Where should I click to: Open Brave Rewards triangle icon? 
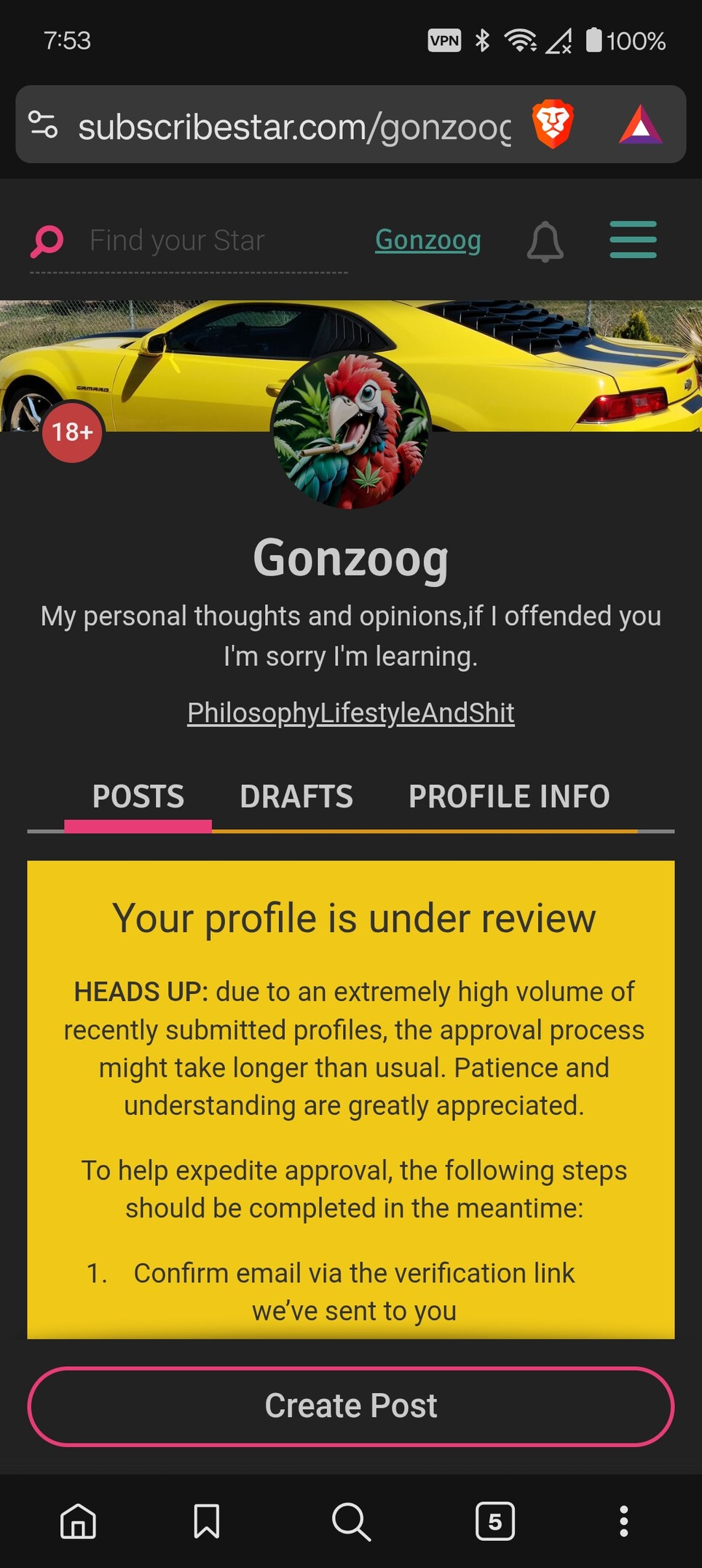coord(640,125)
